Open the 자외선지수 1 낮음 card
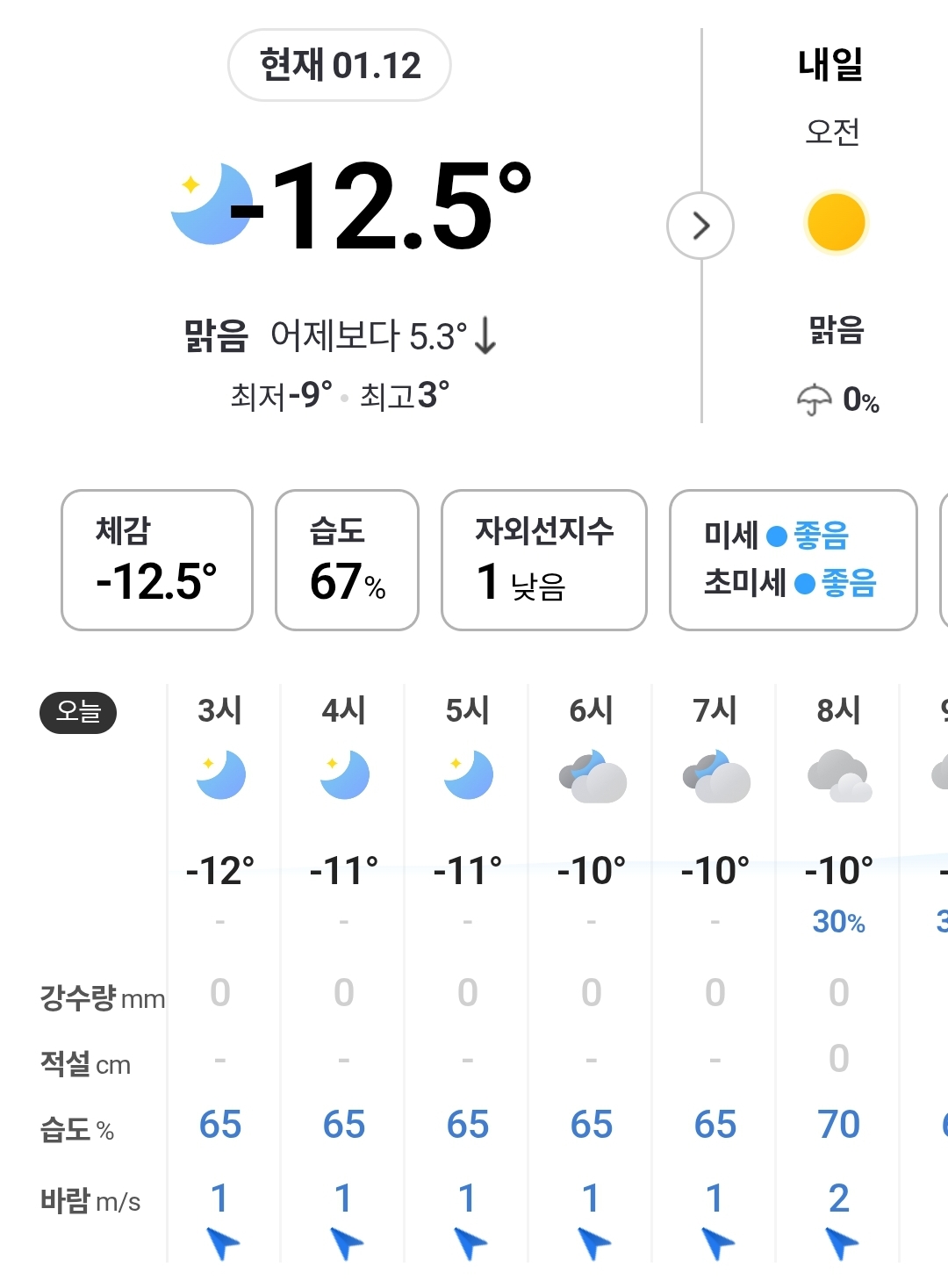Screen dimensions: 948x1288 544,560
